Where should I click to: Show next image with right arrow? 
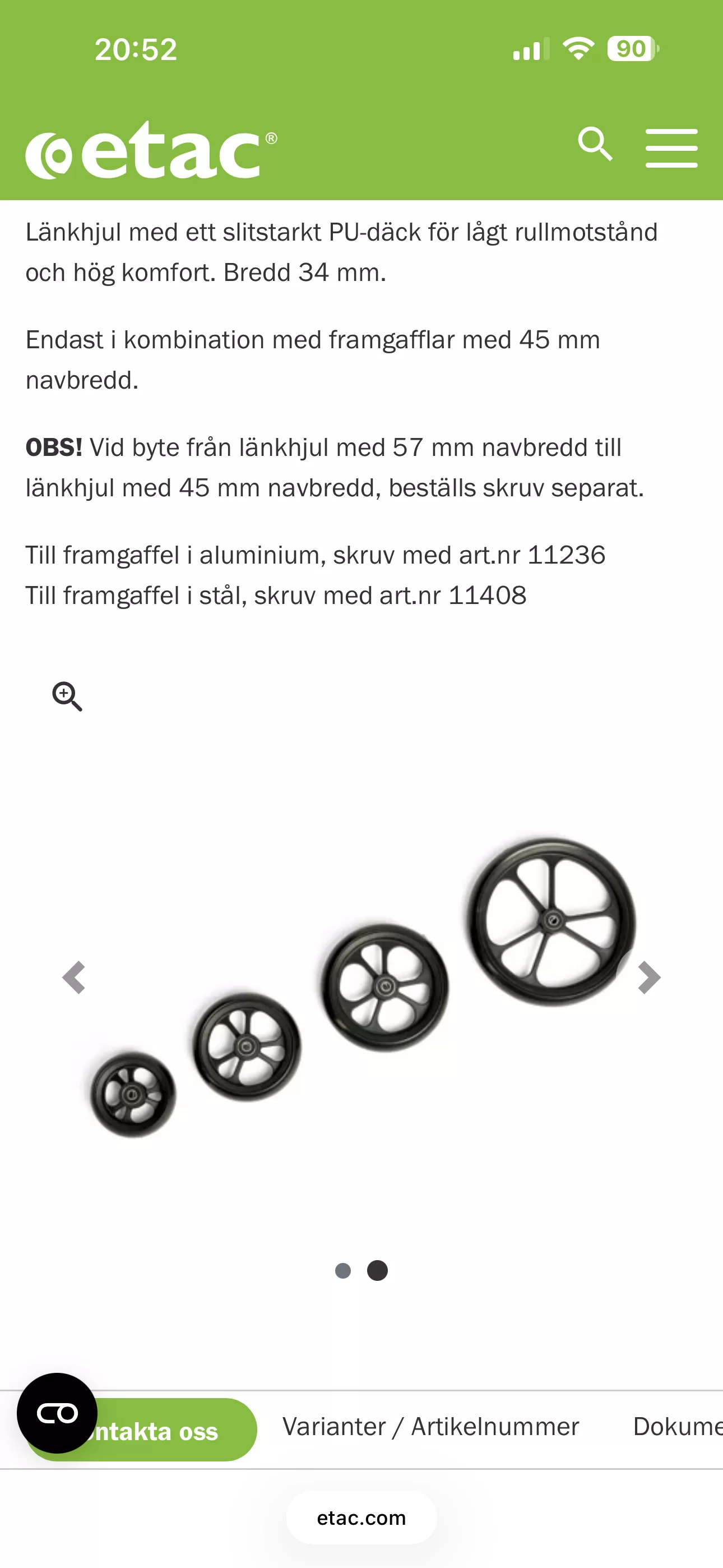pos(649,977)
